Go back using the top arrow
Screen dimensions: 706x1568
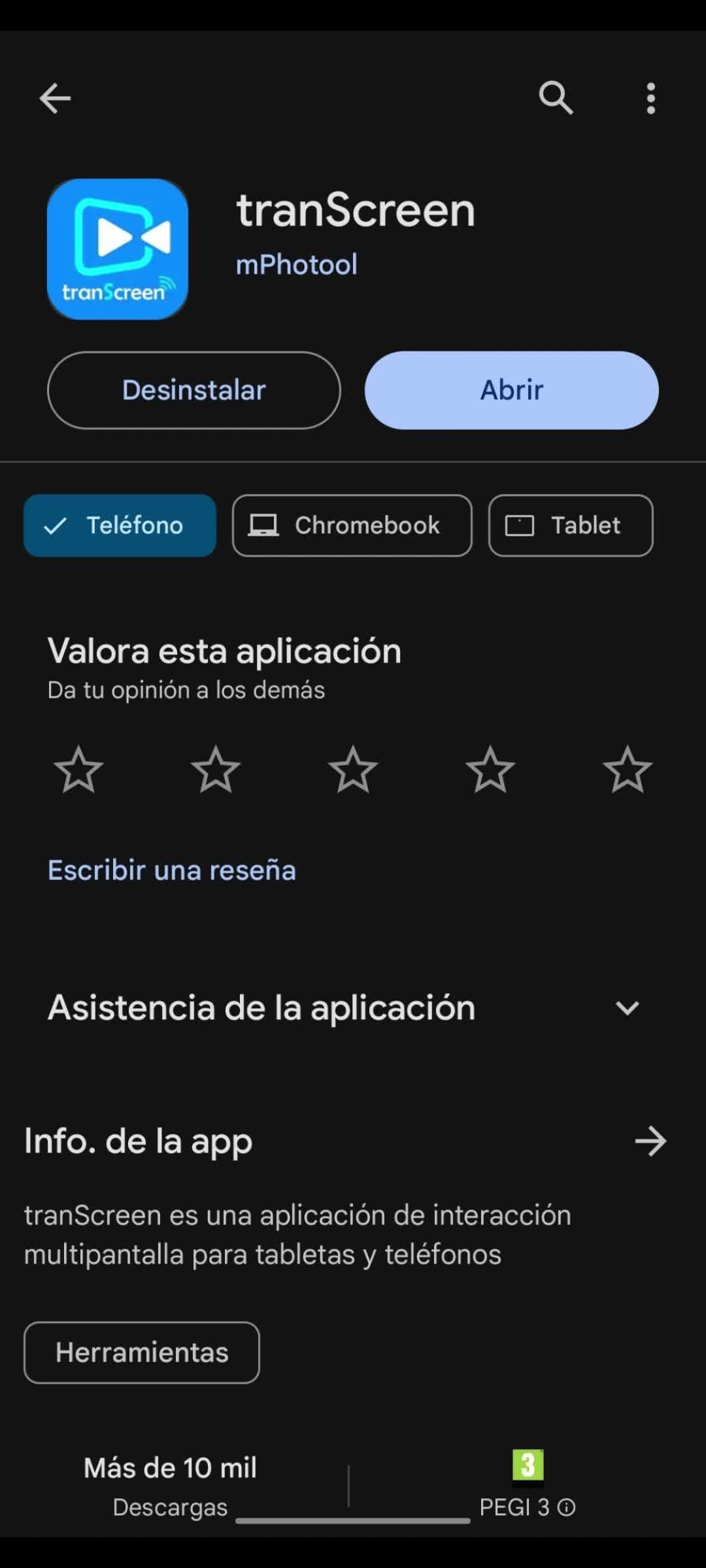55,99
